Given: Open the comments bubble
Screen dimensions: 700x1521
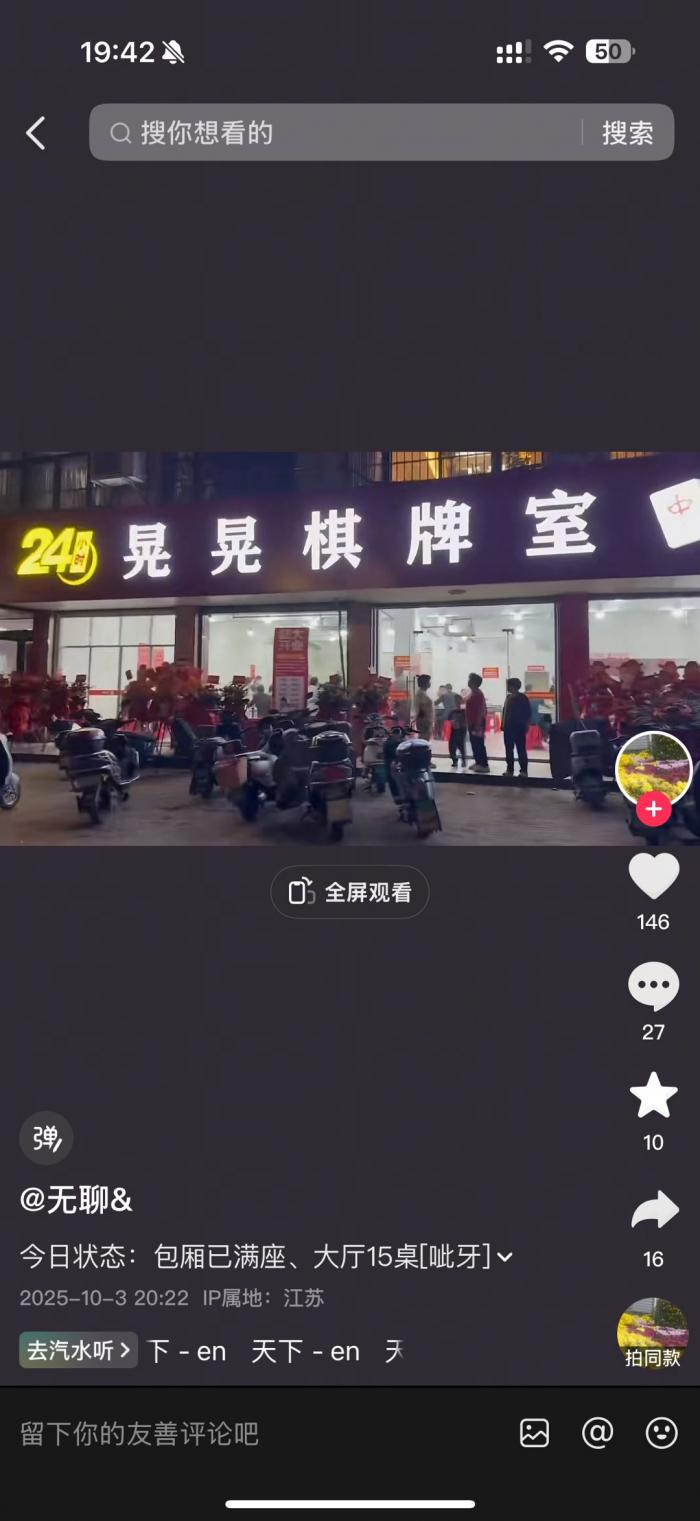Looking at the screenshot, I should pyautogui.click(x=653, y=987).
